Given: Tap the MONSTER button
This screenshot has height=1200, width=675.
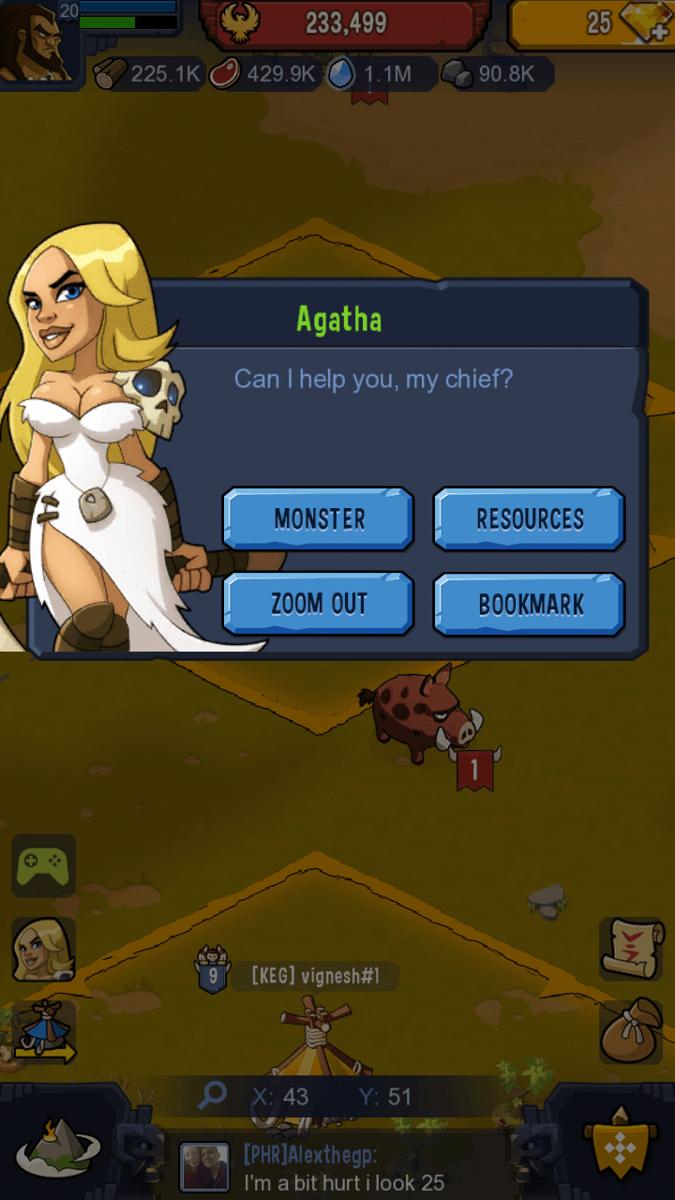Looking at the screenshot, I should pyautogui.click(x=318, y=519).
